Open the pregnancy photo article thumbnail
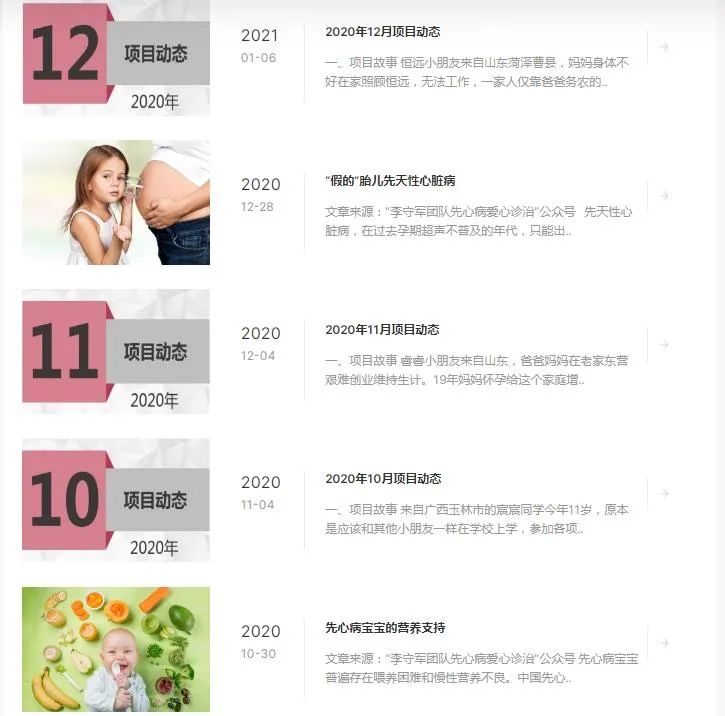The height and width of the screenshot is (716, 725). point(116,203)
